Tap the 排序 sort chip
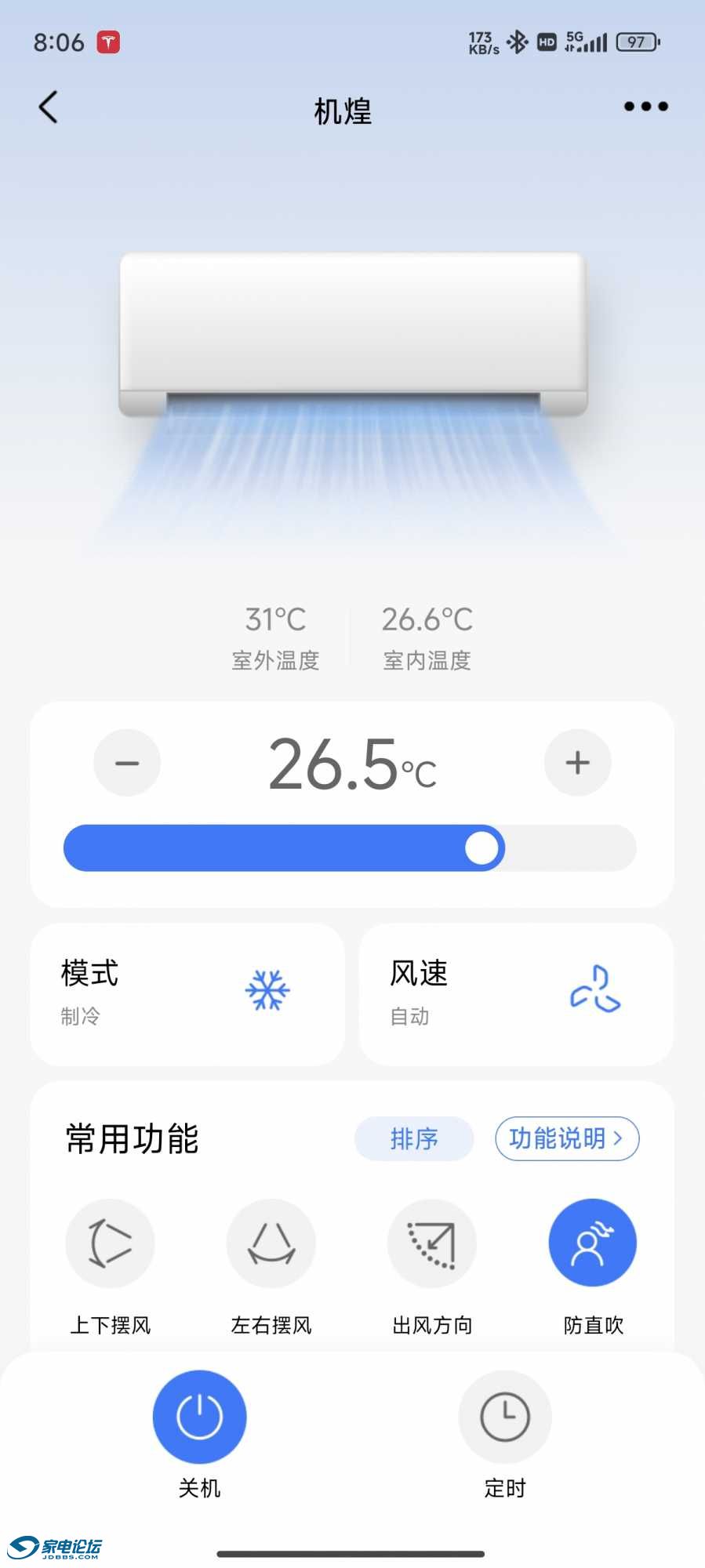 [414, 1138]
